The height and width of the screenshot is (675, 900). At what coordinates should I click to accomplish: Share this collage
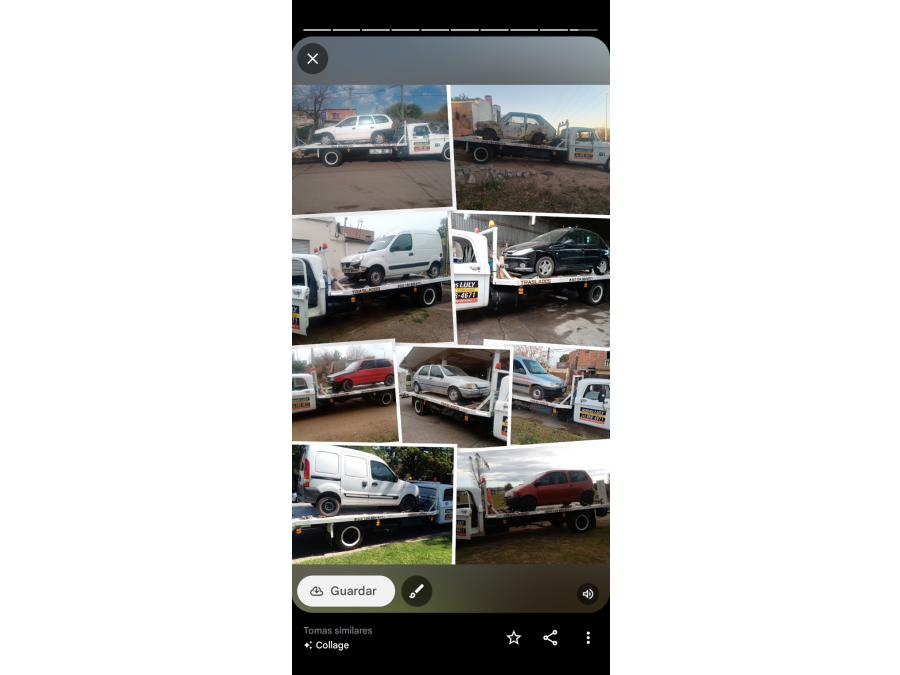[550, 638]
